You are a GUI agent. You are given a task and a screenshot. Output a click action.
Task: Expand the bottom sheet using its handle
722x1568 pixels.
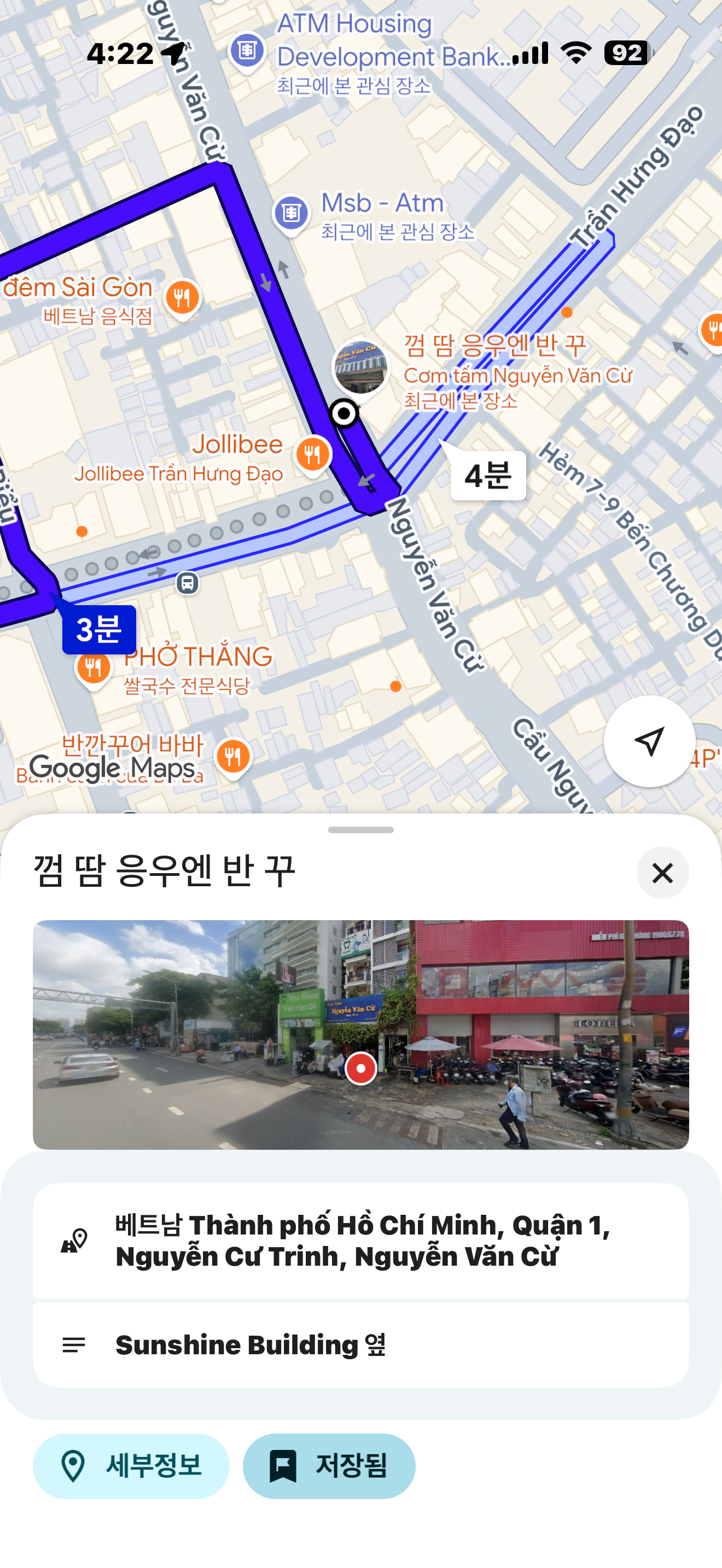coord(360,830)
